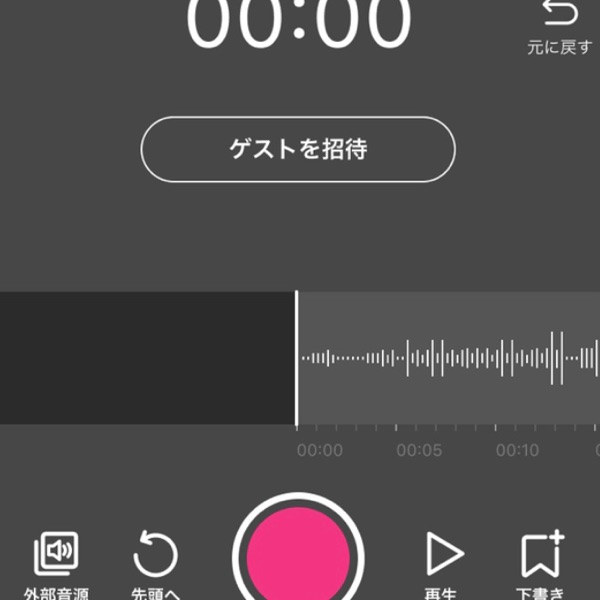Play the recording with 再生
The image size is (600, 600).
coord(443,556)
